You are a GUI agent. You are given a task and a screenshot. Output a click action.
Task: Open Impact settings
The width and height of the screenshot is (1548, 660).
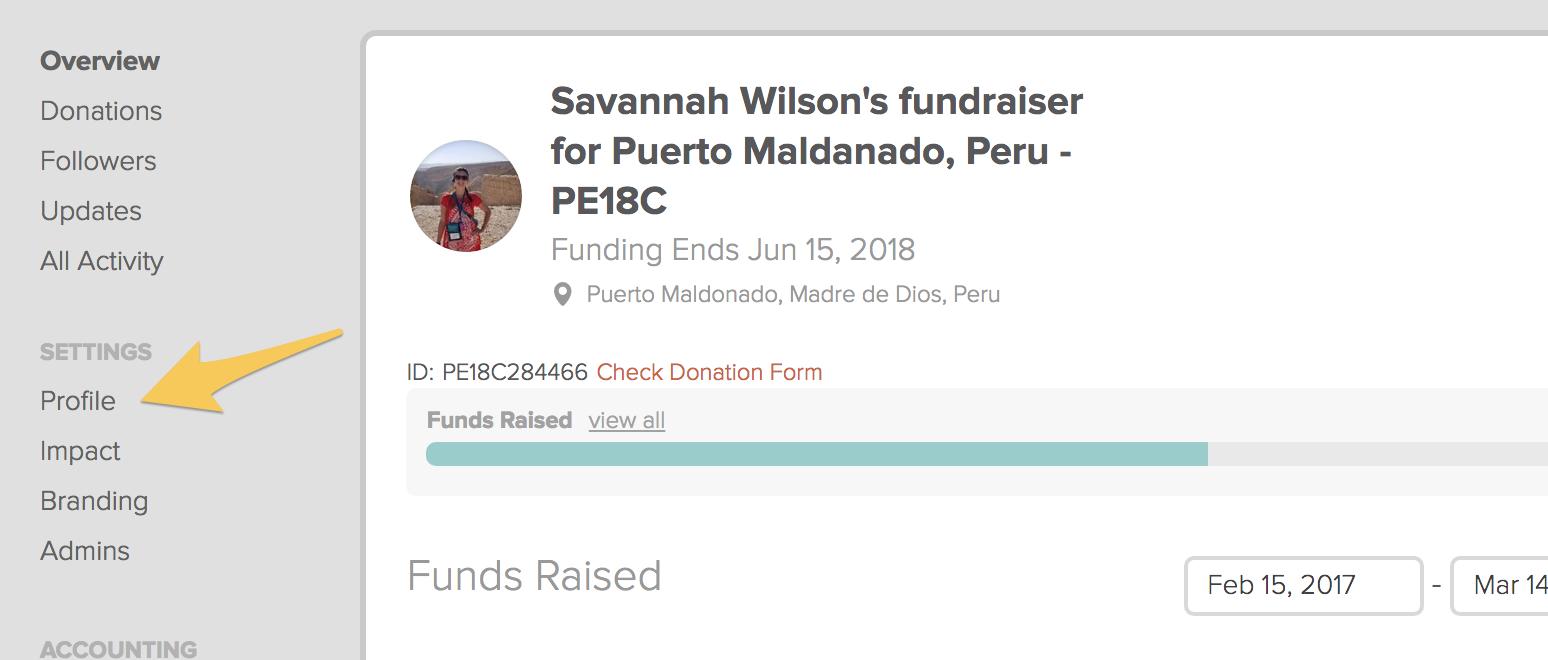(80, 451)
